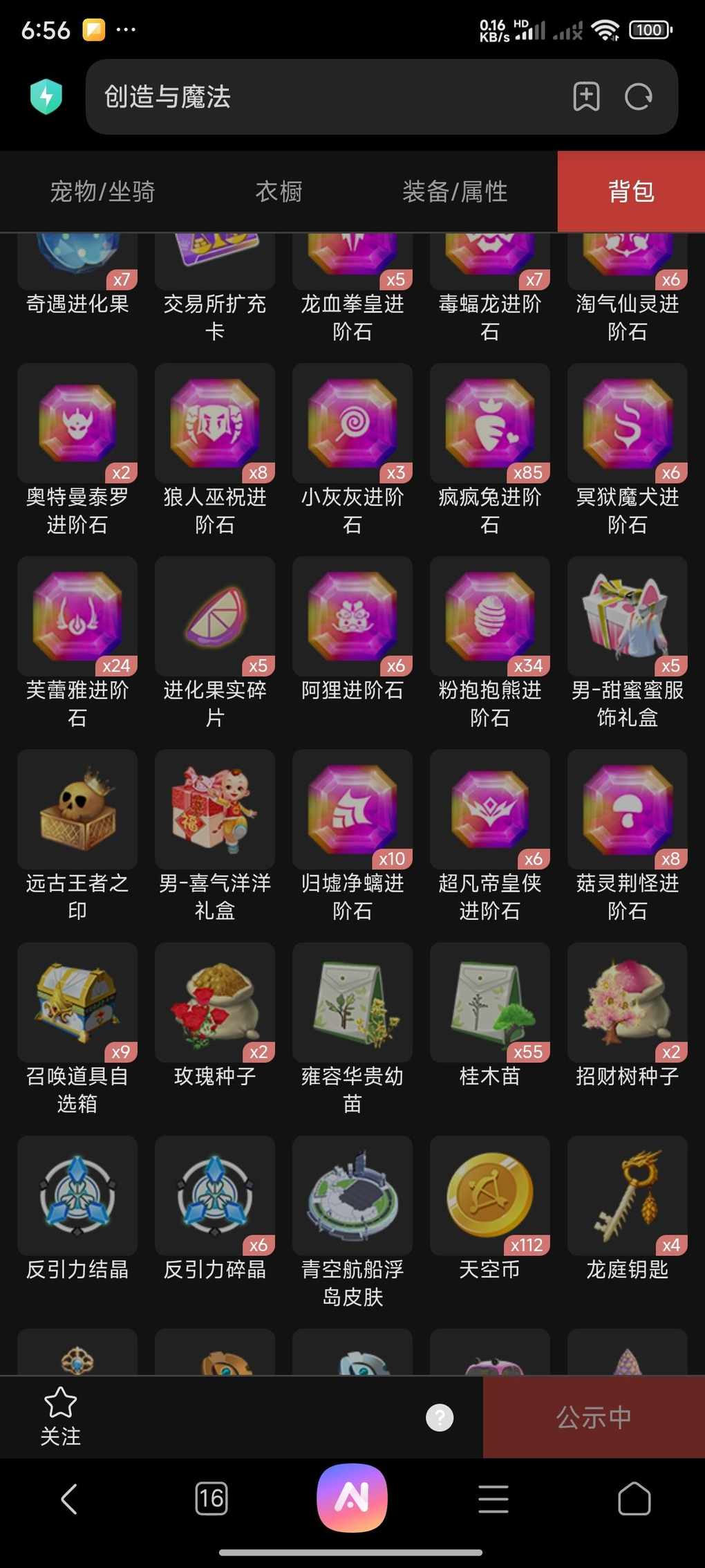Open the 召唤道具自选箱 item
705x1568 pixels.
click(x=77, y=1002)
